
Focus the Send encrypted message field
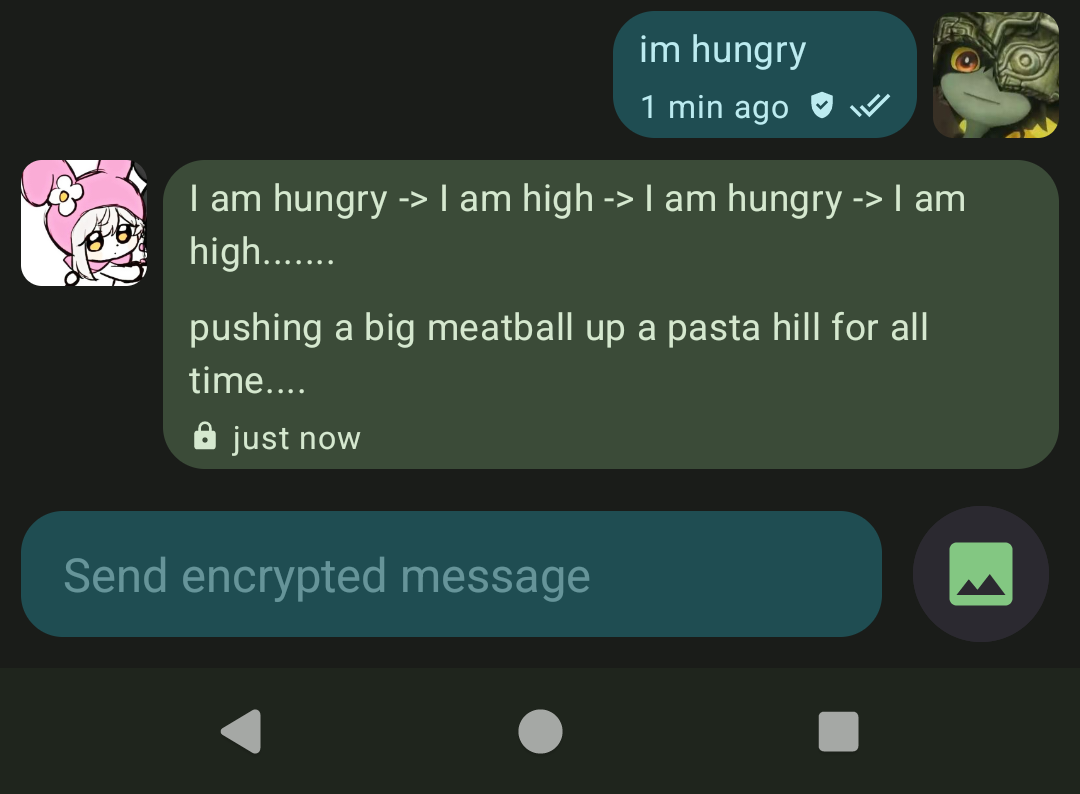(x=450, y=575)
